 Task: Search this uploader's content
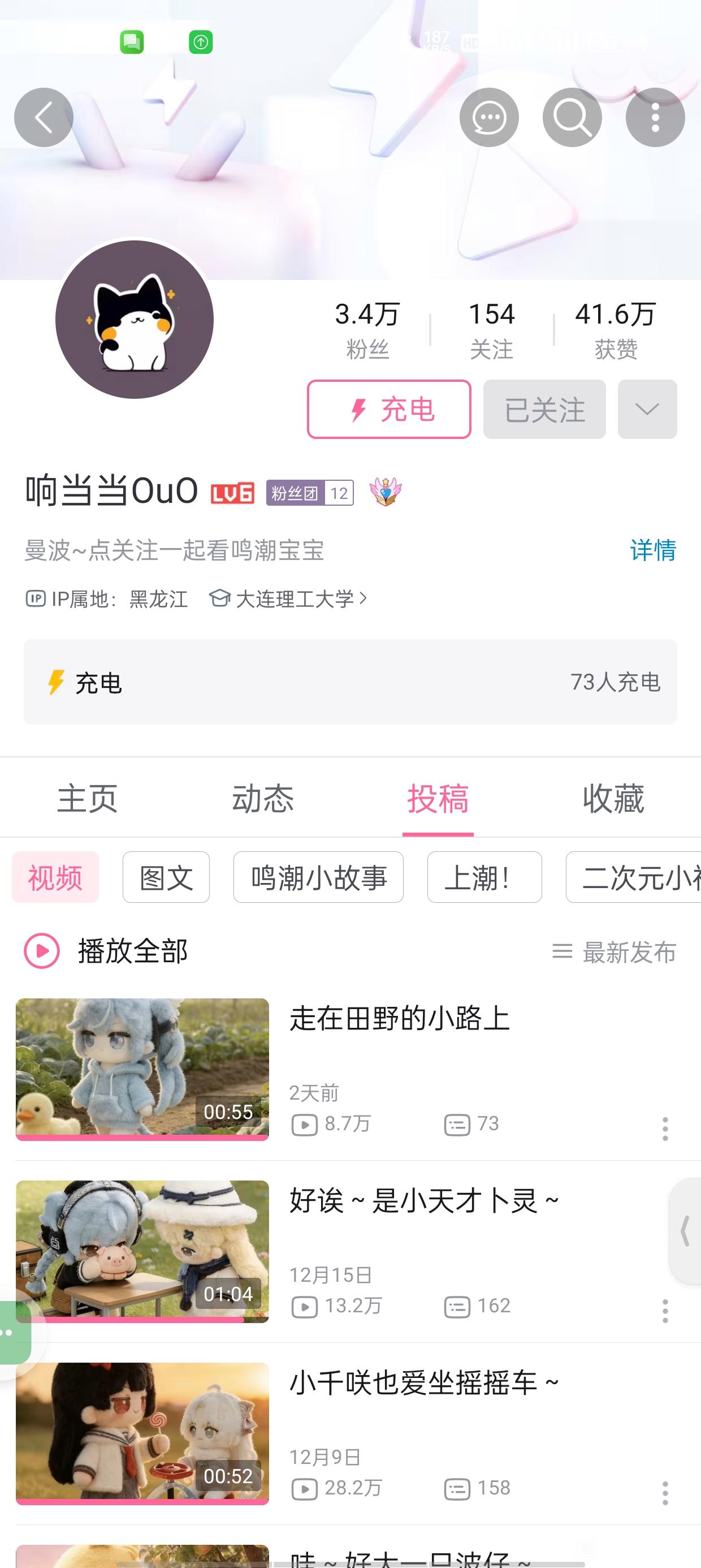pos(572,118)
